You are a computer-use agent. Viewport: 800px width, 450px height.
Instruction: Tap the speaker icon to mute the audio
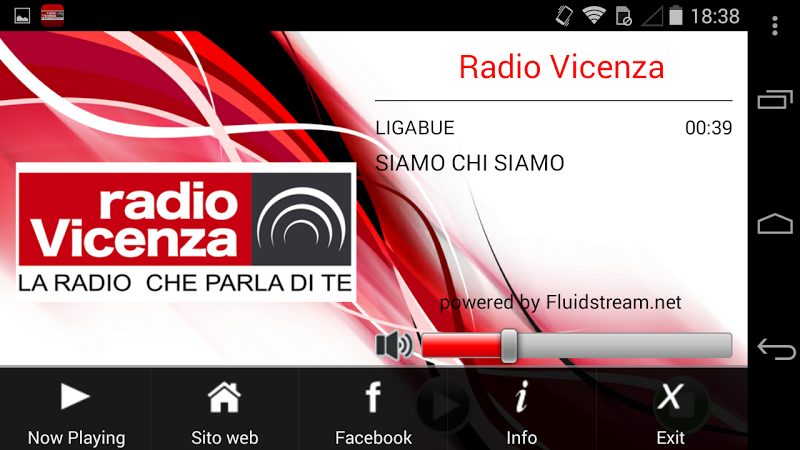(393, 346)
